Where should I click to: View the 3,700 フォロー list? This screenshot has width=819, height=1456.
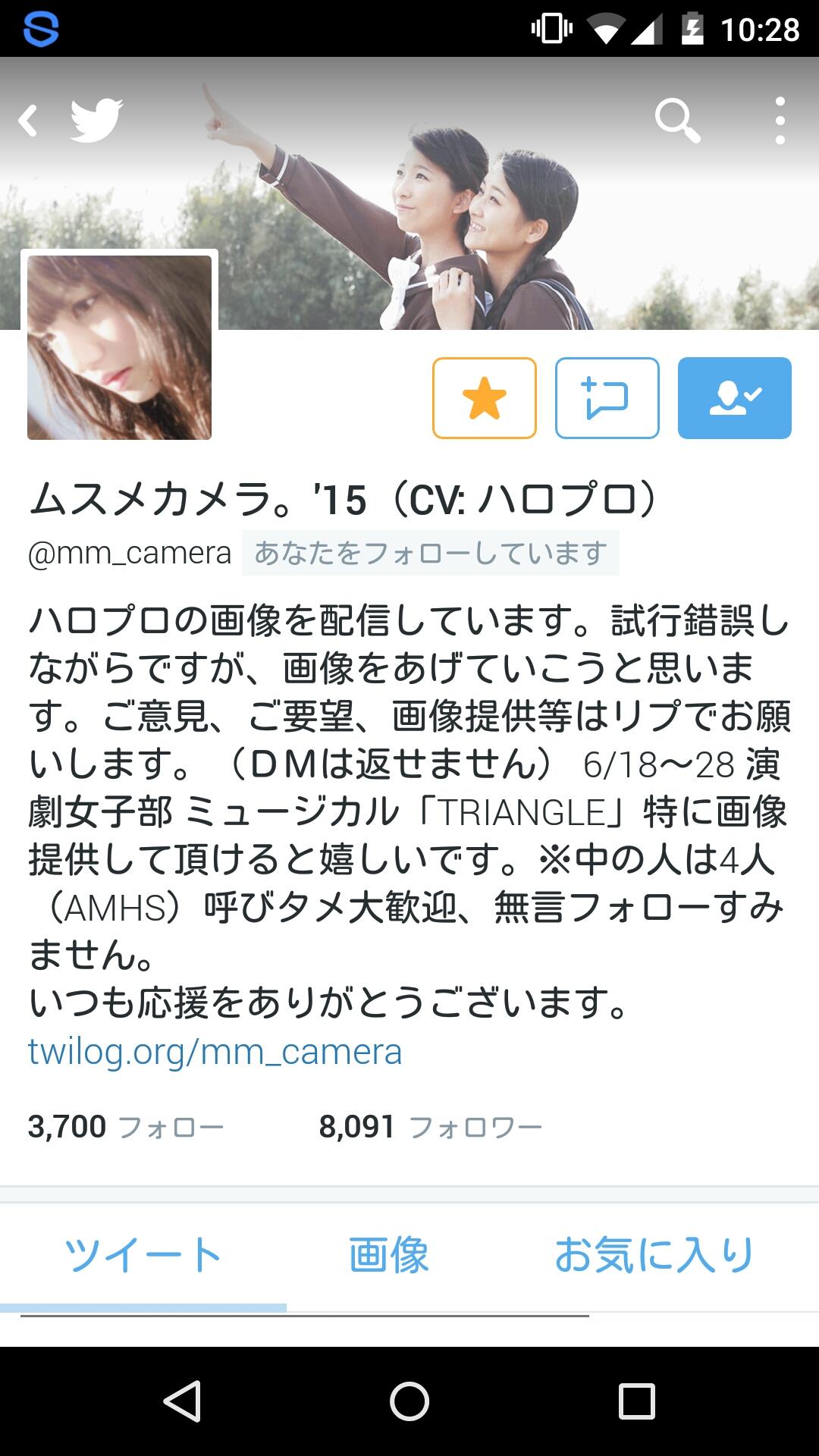point(125,1127)
